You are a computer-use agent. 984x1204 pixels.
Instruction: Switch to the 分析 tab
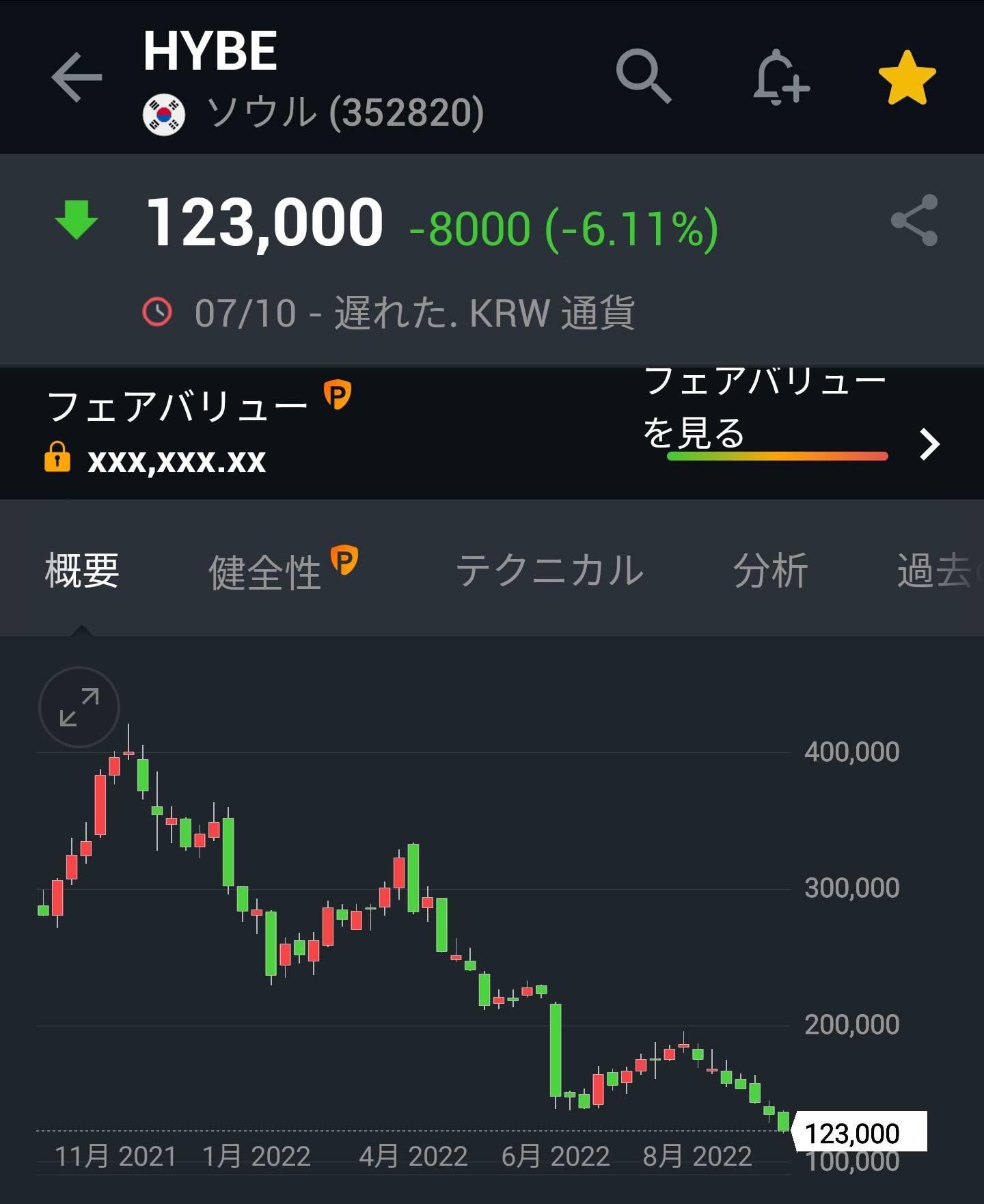[770, 571]
